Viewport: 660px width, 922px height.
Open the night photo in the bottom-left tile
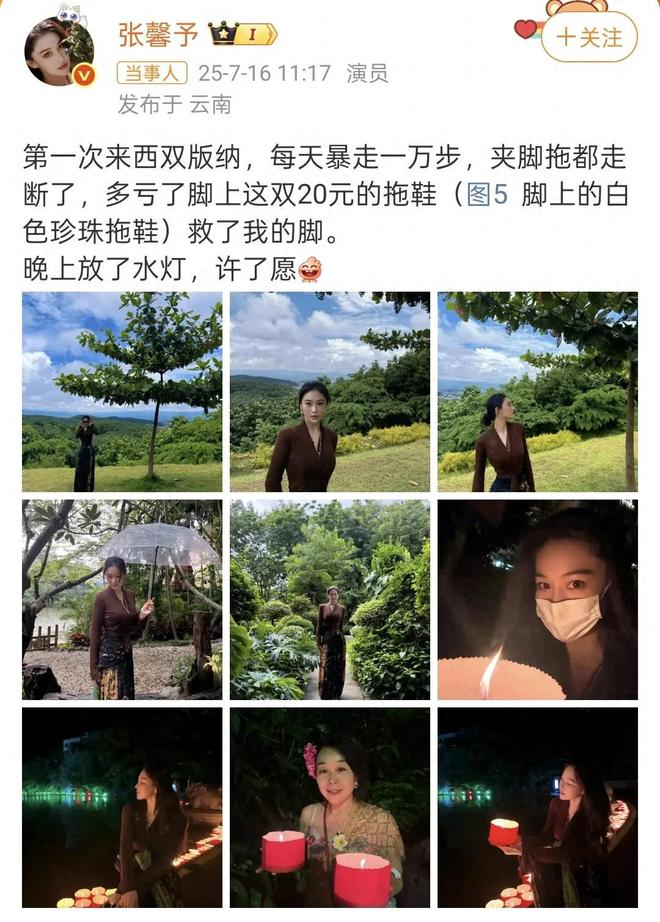[x=122, y=807]
